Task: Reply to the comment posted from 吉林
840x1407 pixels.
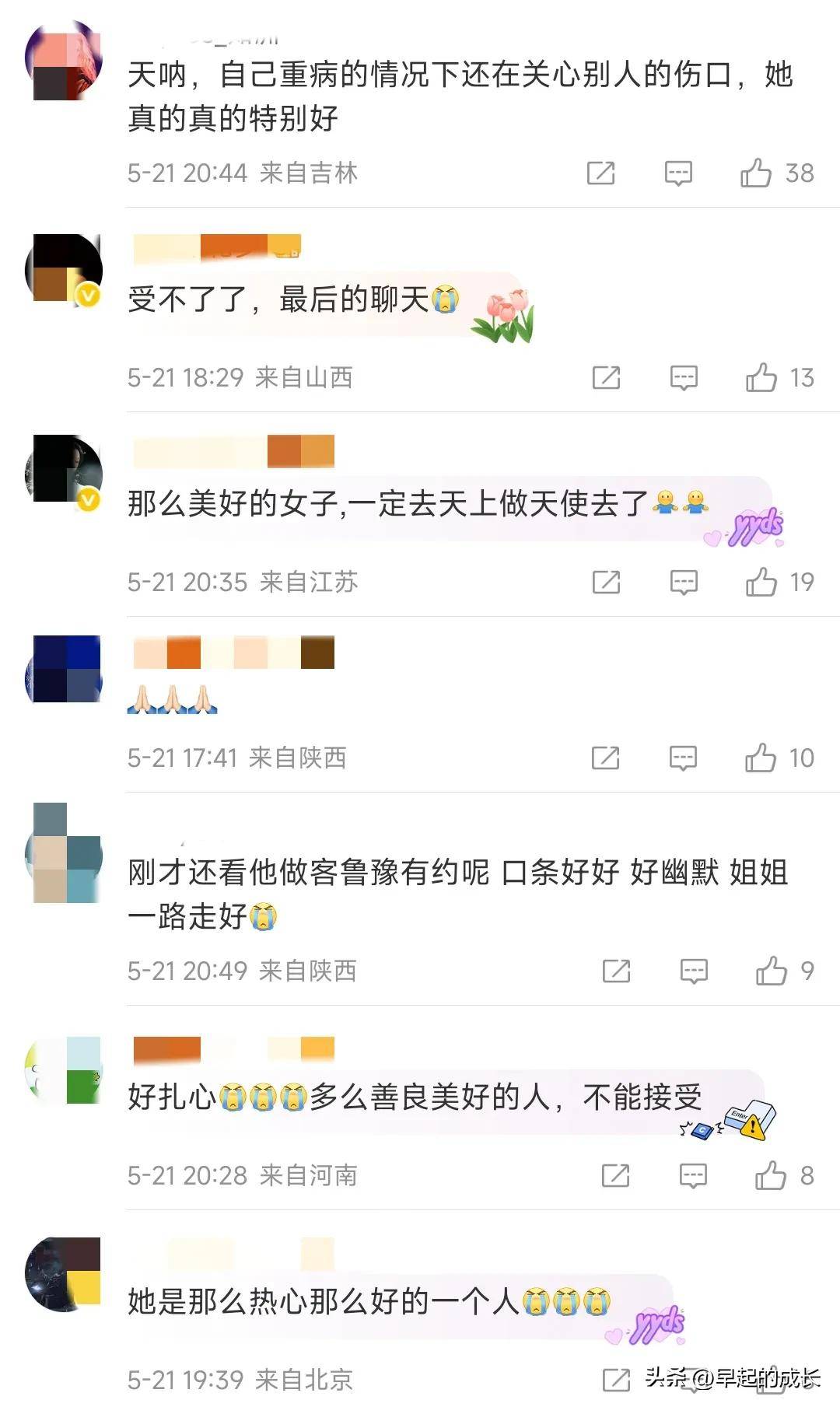Action: [678, 173]
